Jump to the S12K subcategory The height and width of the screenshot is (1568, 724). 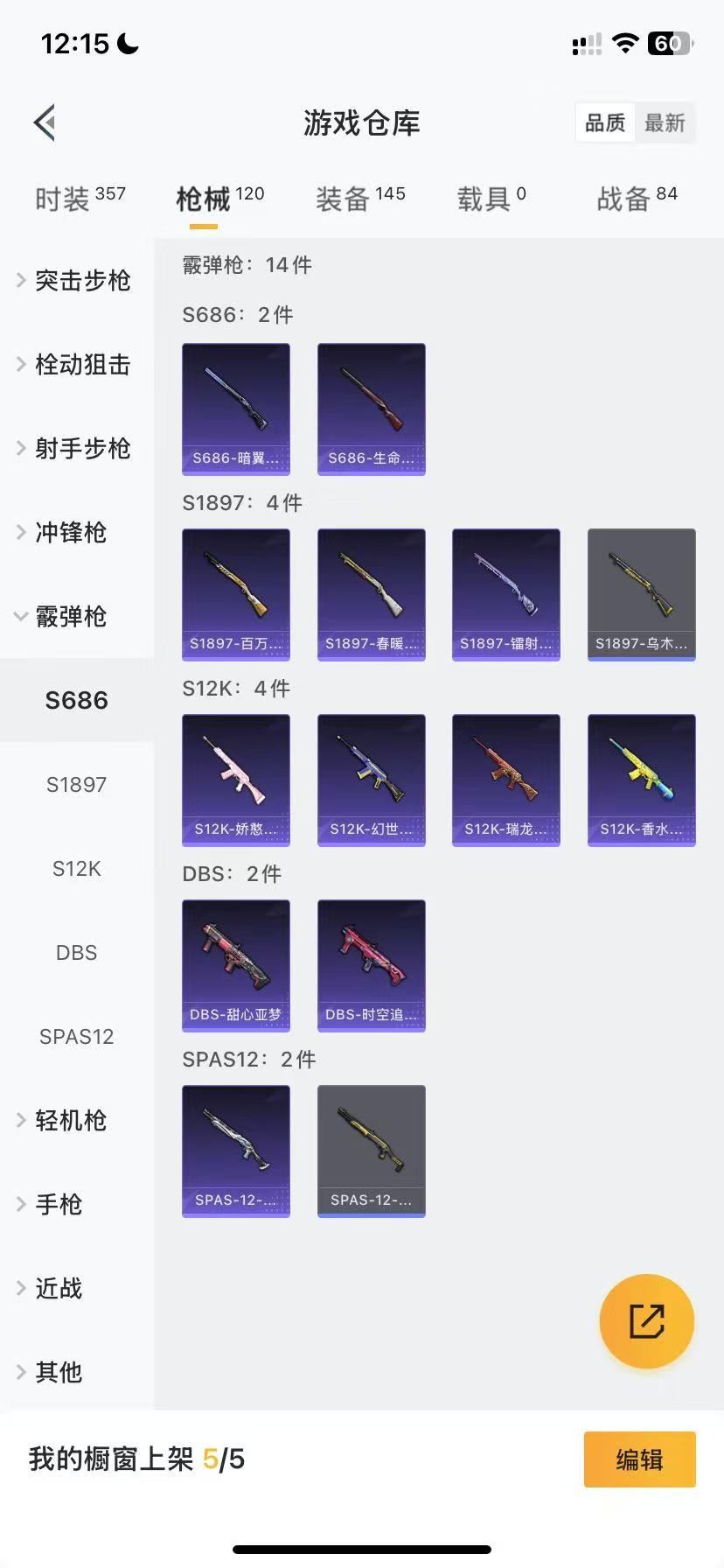[77, 868]
